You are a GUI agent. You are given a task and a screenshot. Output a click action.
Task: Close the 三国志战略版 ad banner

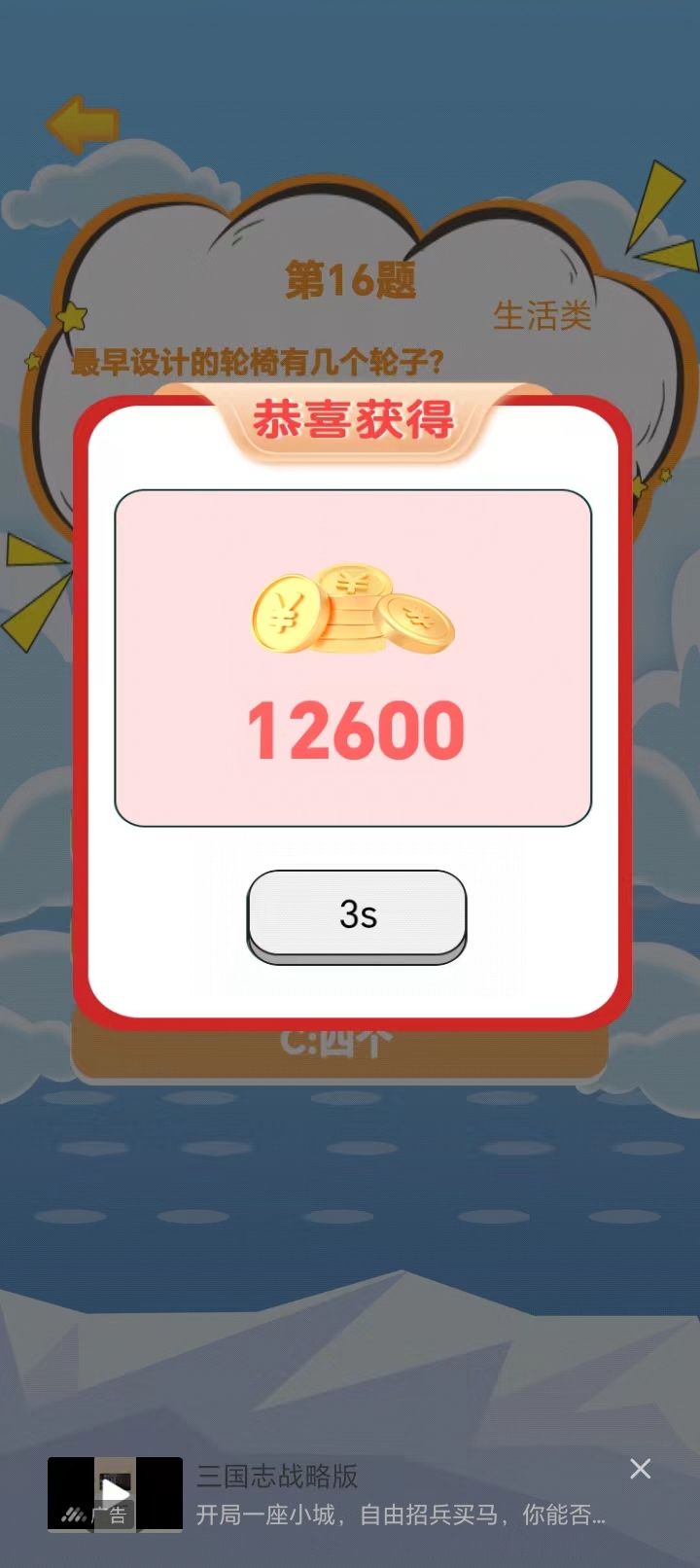[x=640, y=1469]
